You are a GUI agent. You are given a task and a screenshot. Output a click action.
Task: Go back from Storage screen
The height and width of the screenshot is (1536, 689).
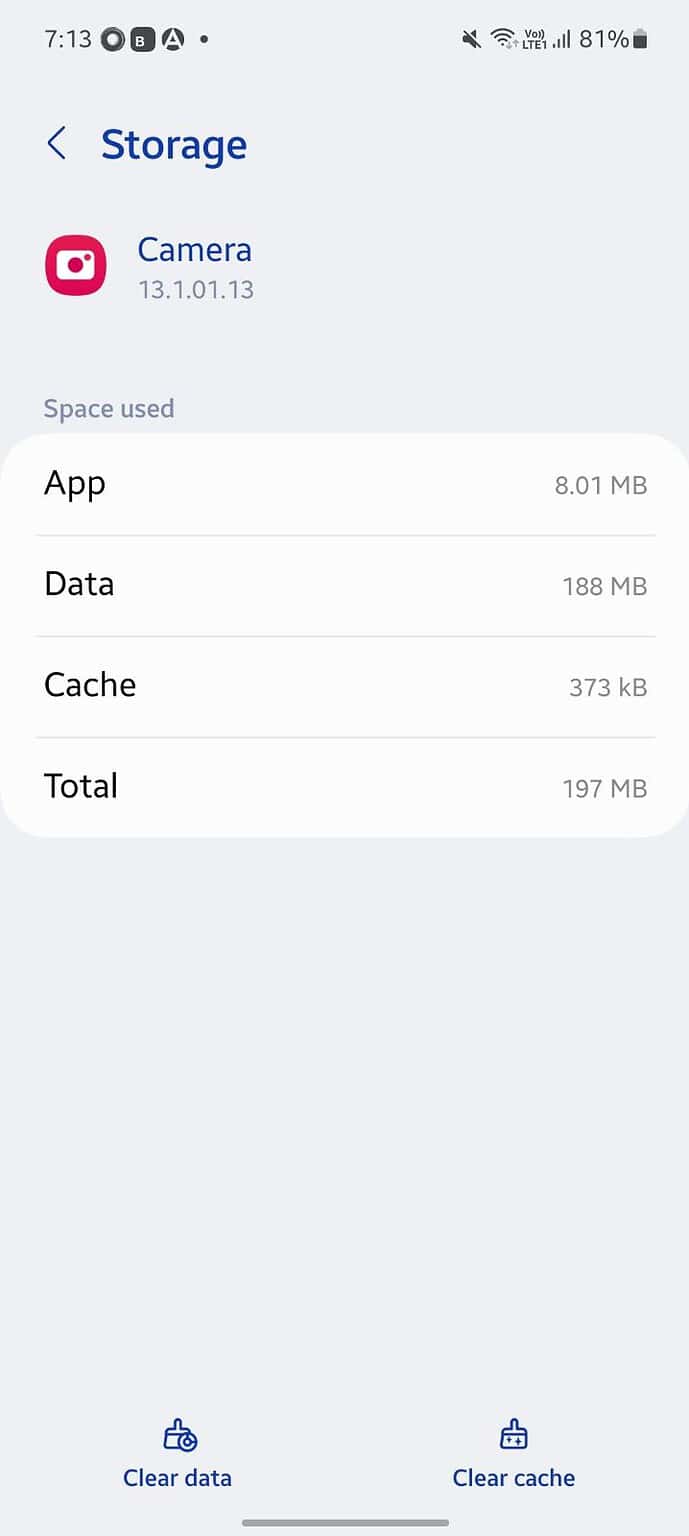pos(57,144)
